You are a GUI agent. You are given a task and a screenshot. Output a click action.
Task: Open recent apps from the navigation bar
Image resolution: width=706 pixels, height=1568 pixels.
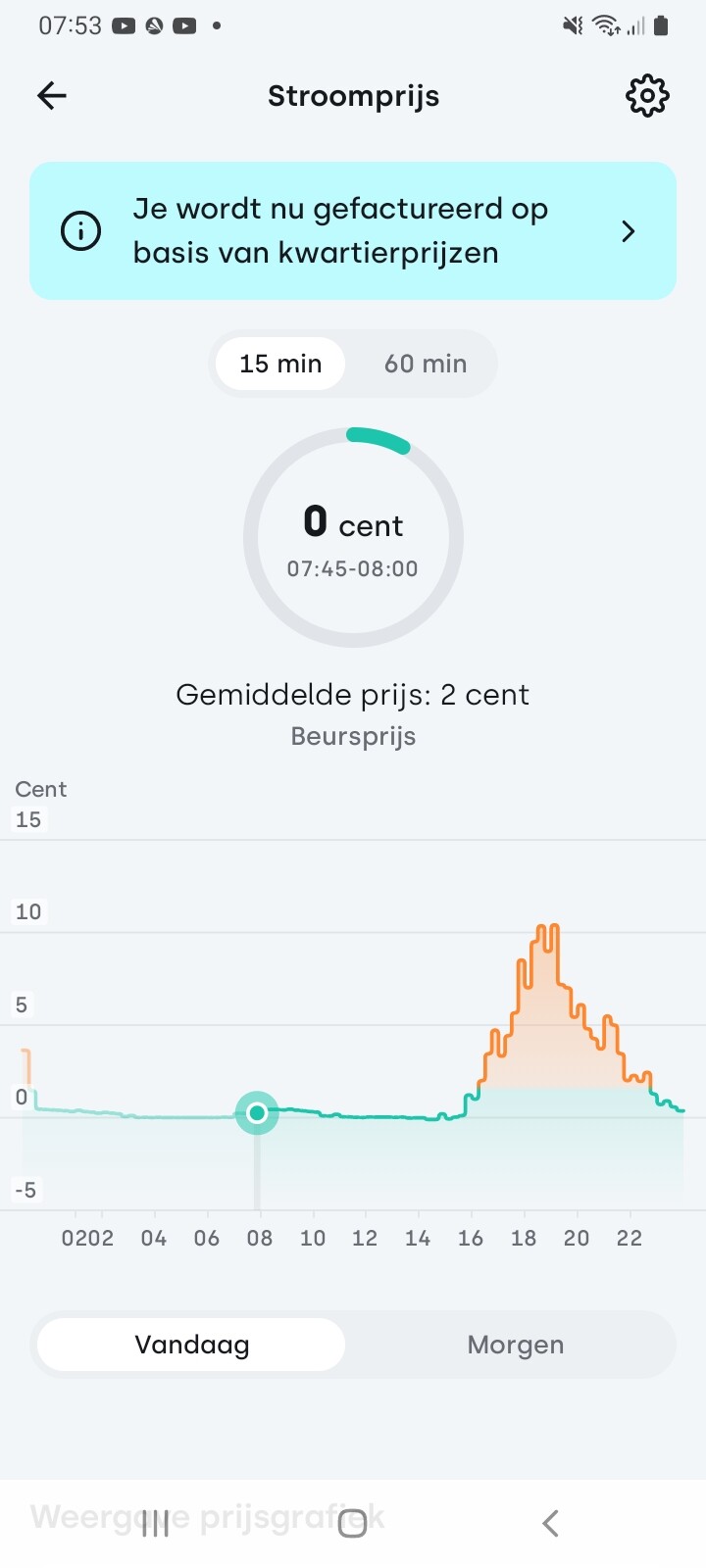click(x=156, y=1524)
